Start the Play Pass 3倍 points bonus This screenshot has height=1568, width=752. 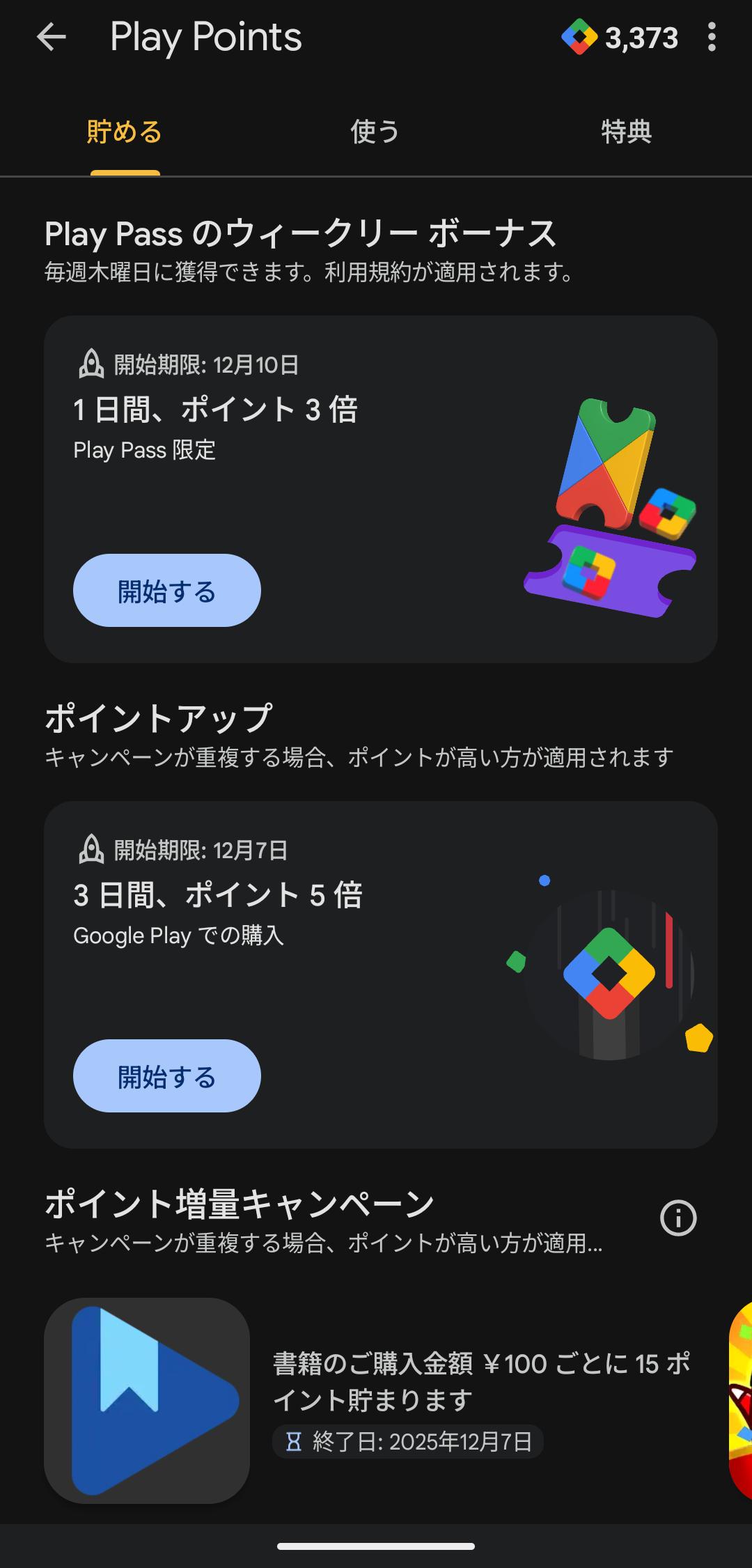[166, 591]
